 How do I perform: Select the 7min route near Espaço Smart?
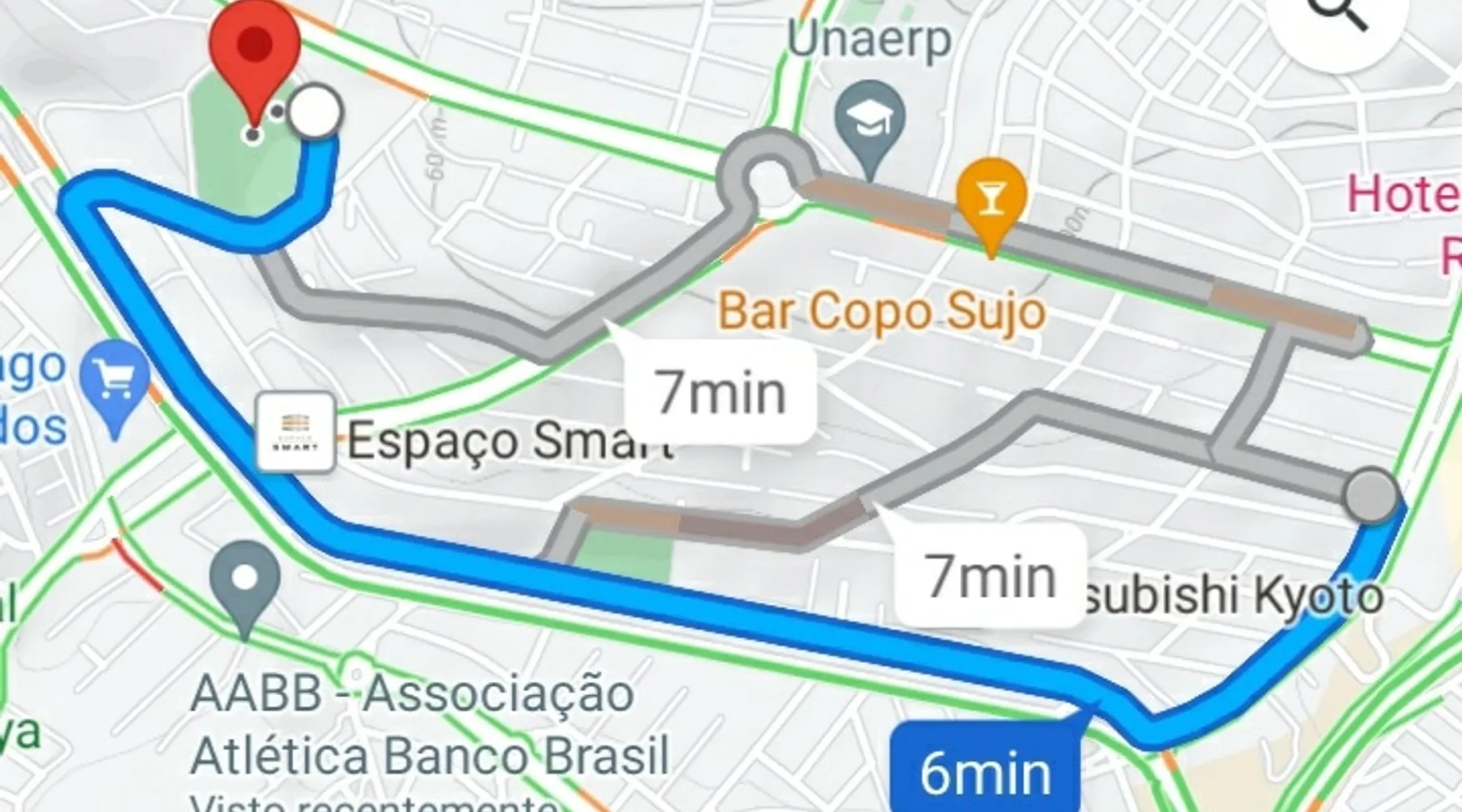720,392
